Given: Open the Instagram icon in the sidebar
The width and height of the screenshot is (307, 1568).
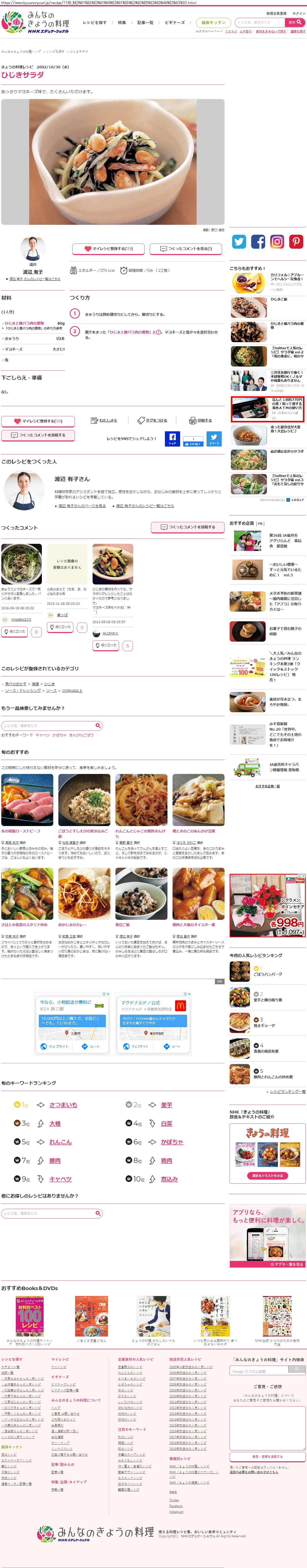Looking at the screenshot, I should click(277, 242).
